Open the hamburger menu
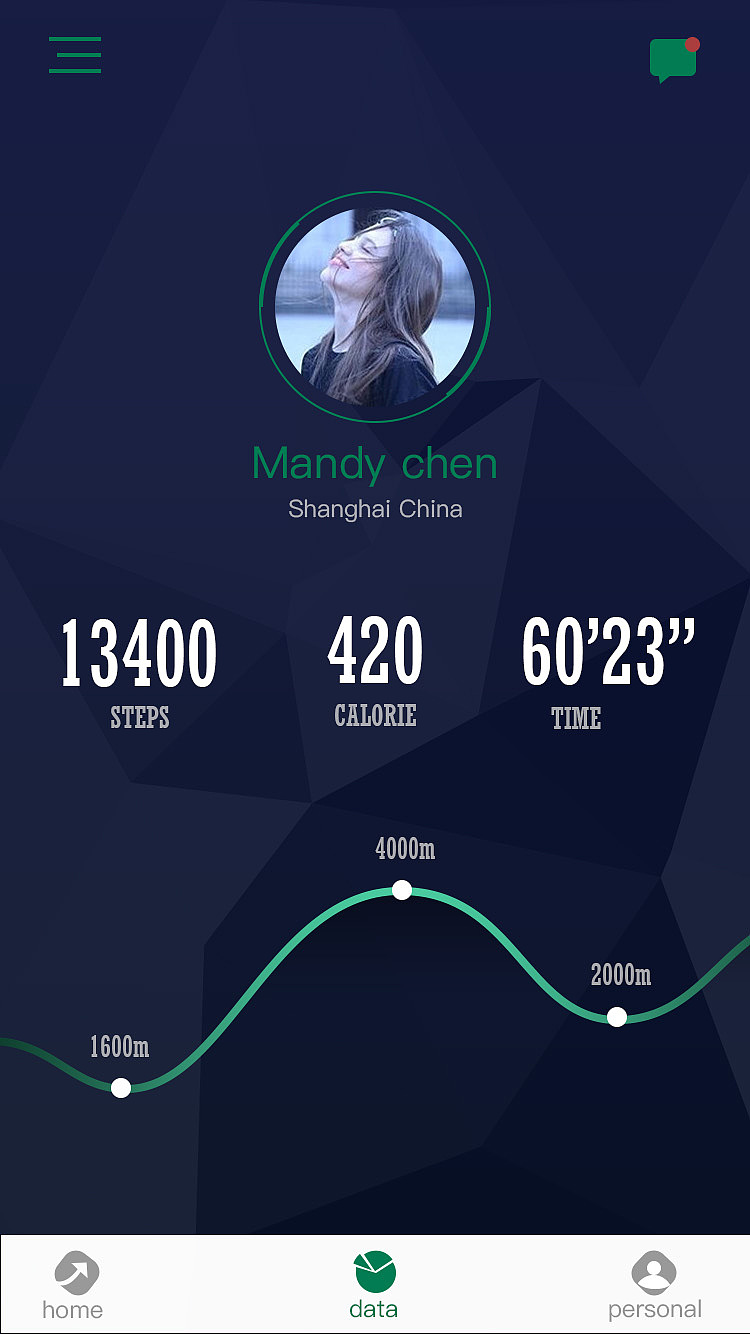This screenshot has height=1334, width=750. pos(75,56)
